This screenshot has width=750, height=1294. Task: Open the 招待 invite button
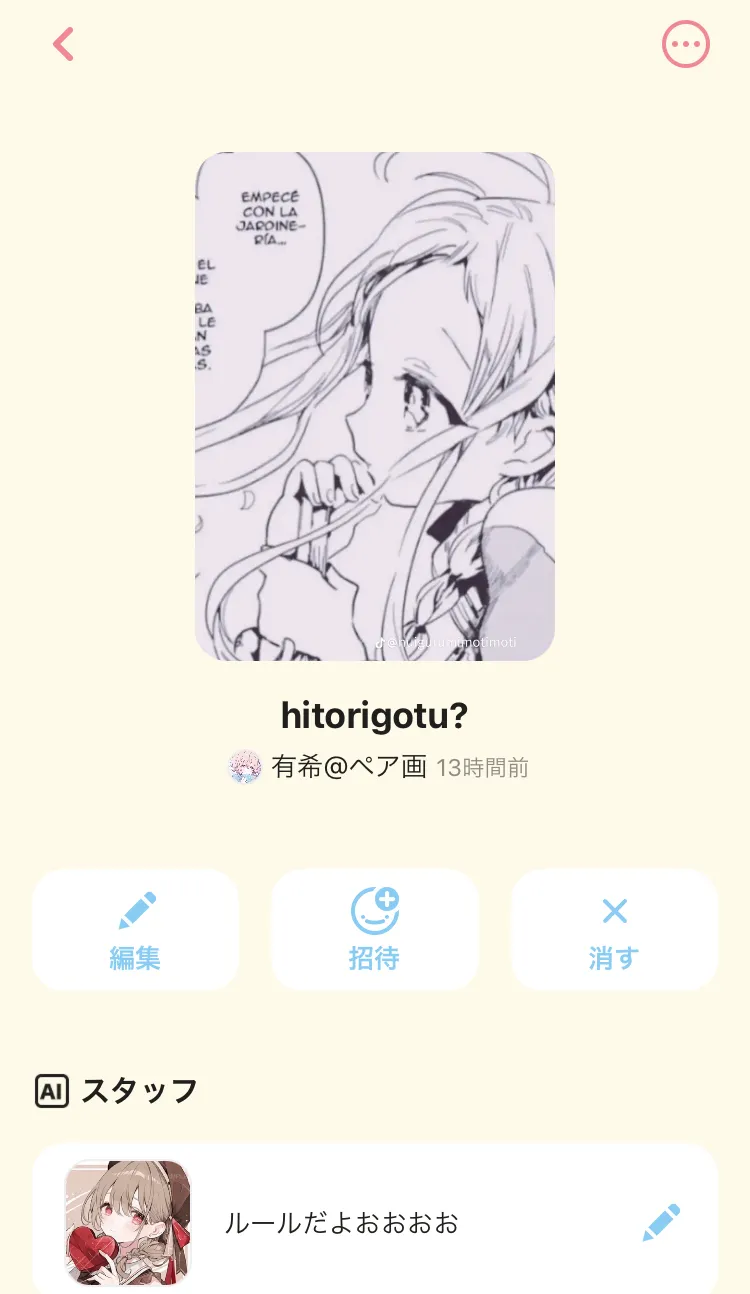point(375,930)
